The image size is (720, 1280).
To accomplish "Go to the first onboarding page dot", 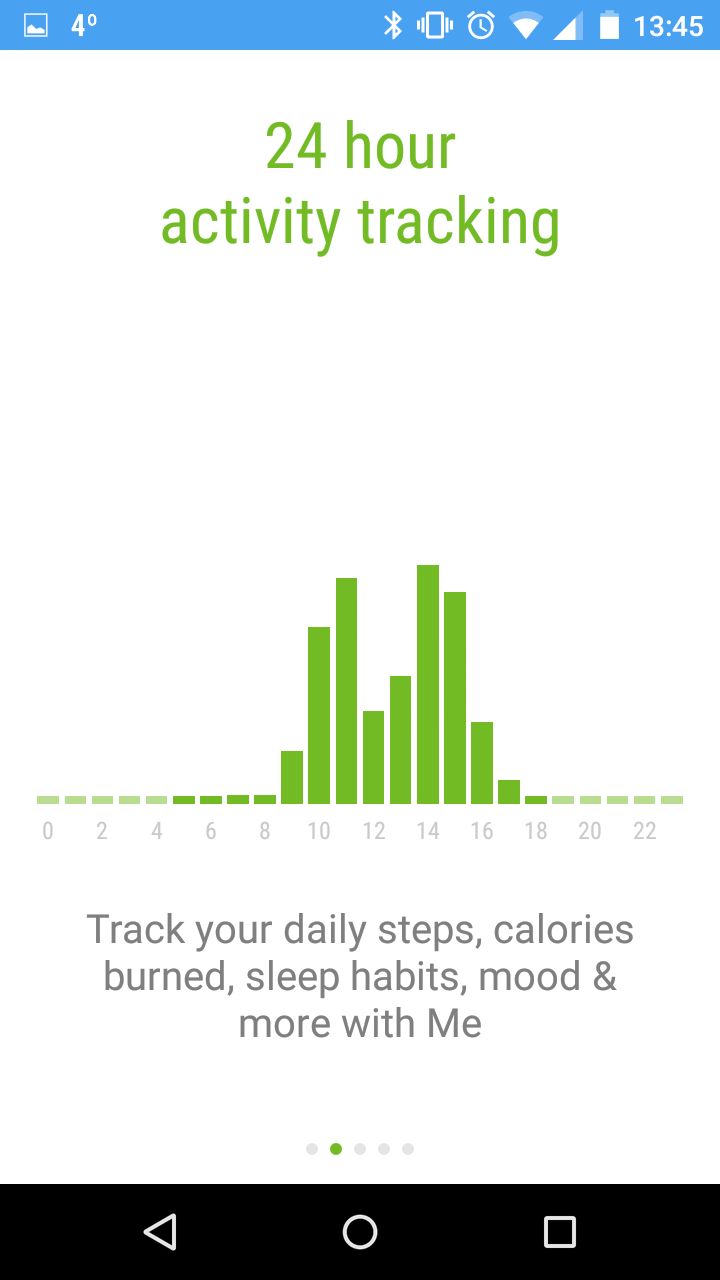I will point(312,1149).
